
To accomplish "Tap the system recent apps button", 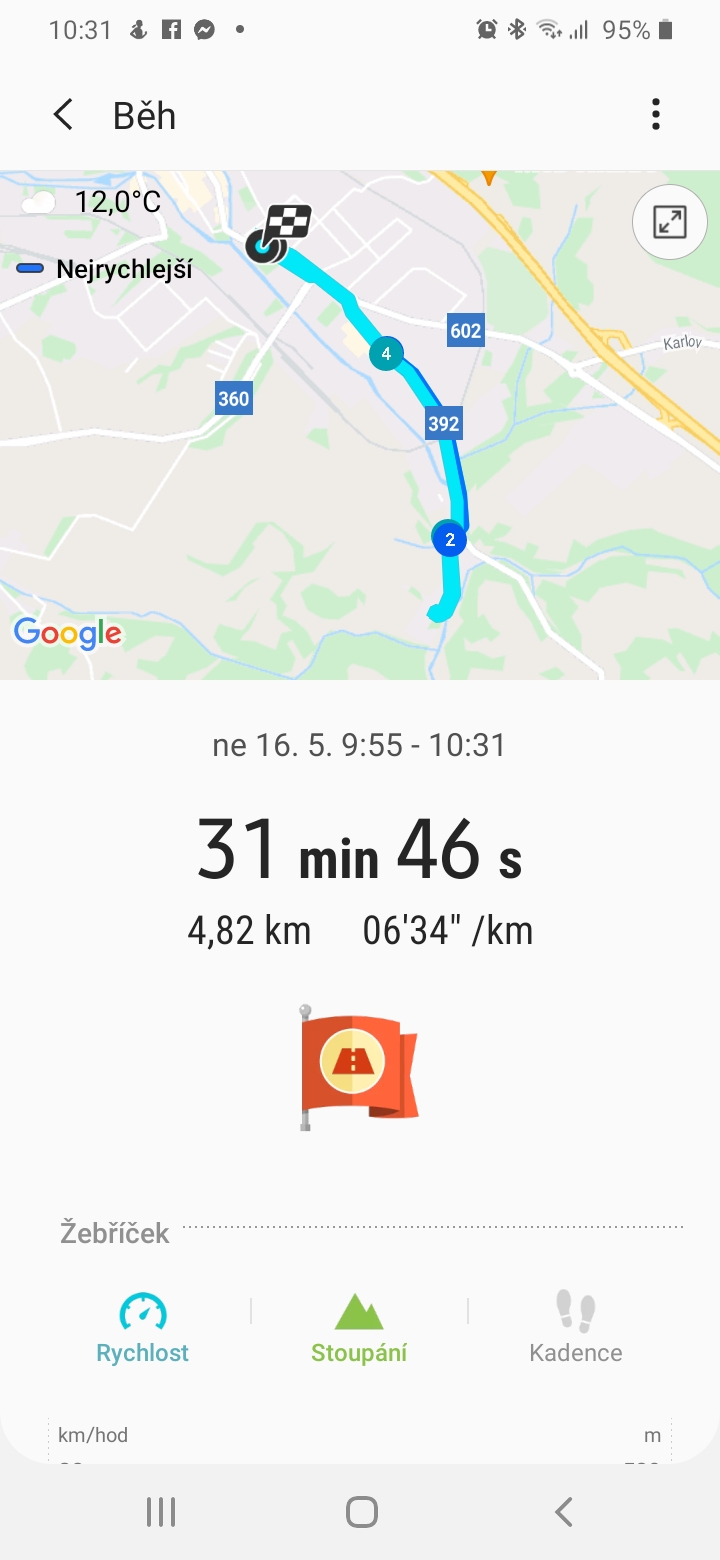I will point(161,1512).
